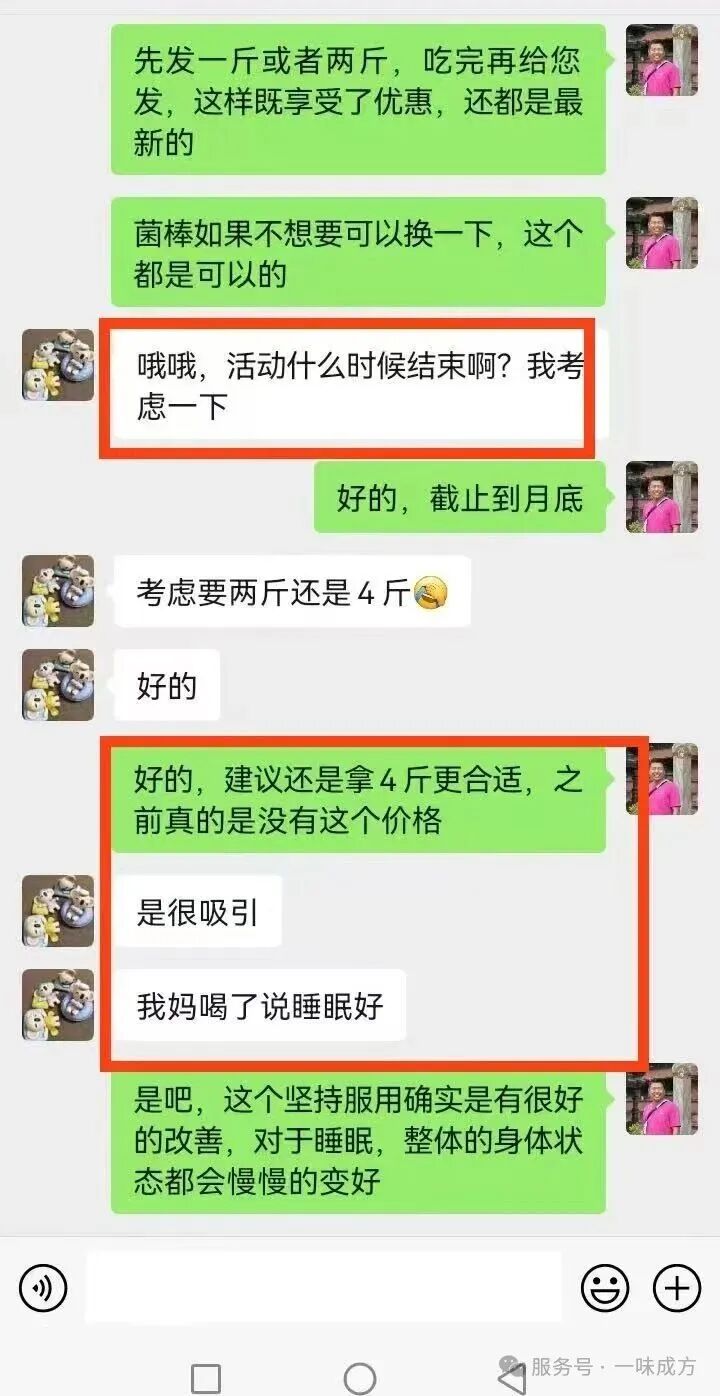Select the 先发一斤或者两斤 message
This screenshot has height=1396, width=720.
coord(358,95)
